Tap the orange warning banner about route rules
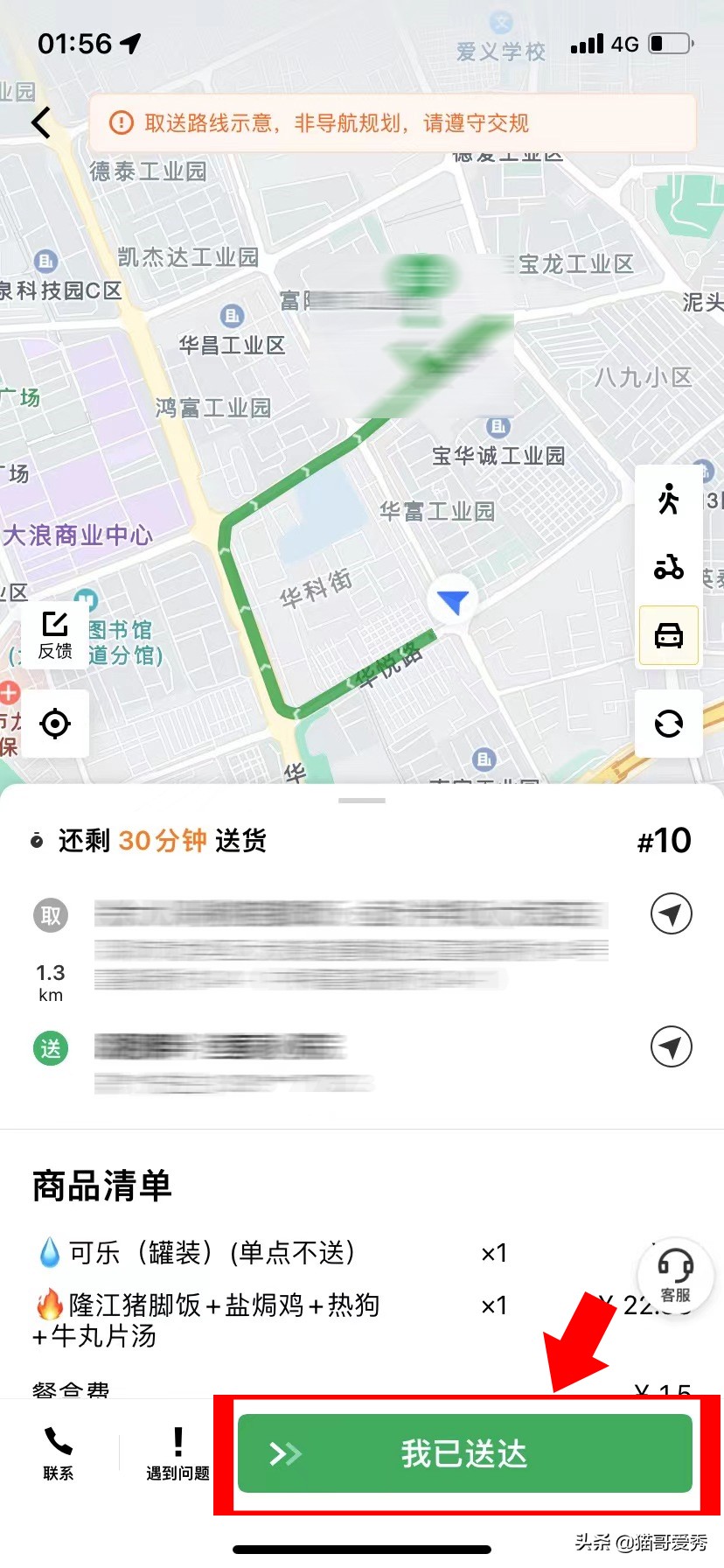The image size is (724, 1568). tap(385, 122)
